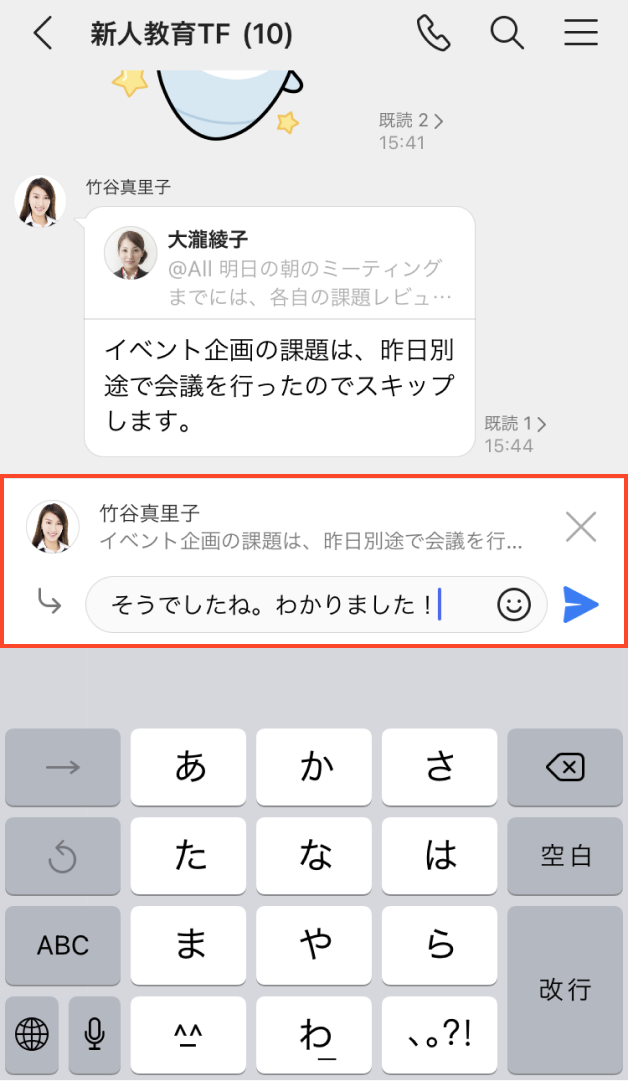Delete a character with backspace key
Image resolution: width=628 pixels, height=1081 pixels.
tap(565, 768)
